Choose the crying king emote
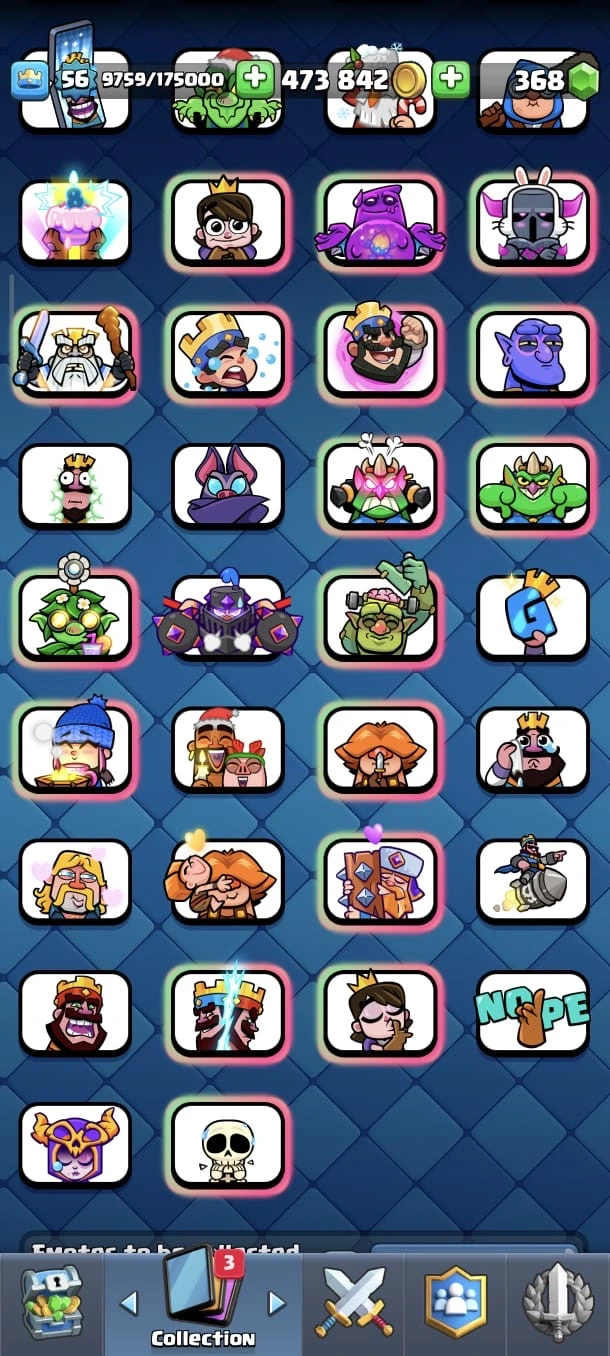The height and width of the screenshot is (1356, 610). (x=532, y=749)
